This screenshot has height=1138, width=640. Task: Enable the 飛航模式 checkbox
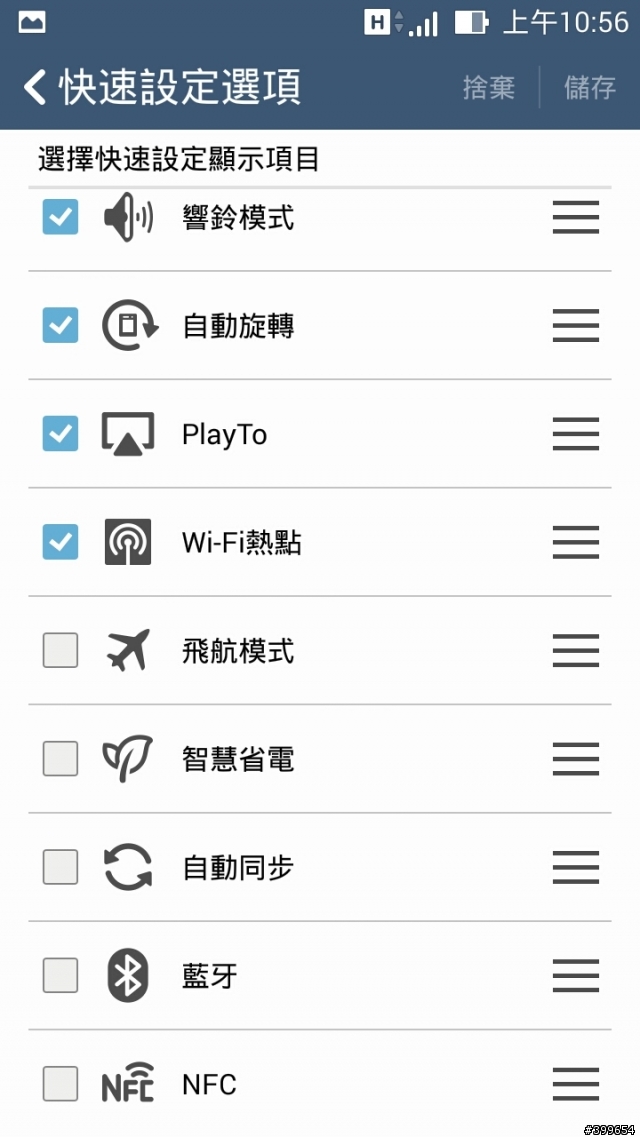tap(60, 650)
